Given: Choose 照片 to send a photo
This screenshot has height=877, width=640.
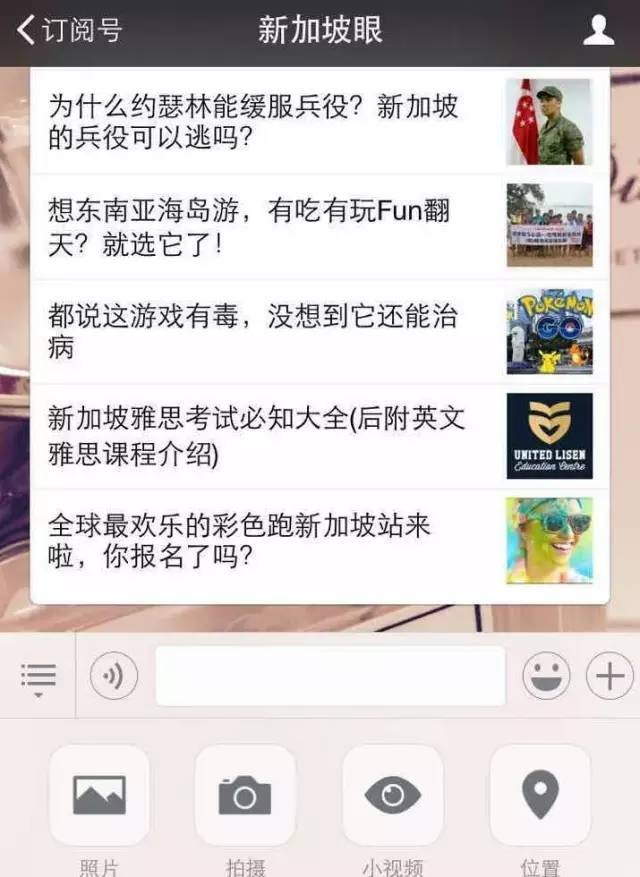Looking at the screenshot, I should [x=100, y=795].
